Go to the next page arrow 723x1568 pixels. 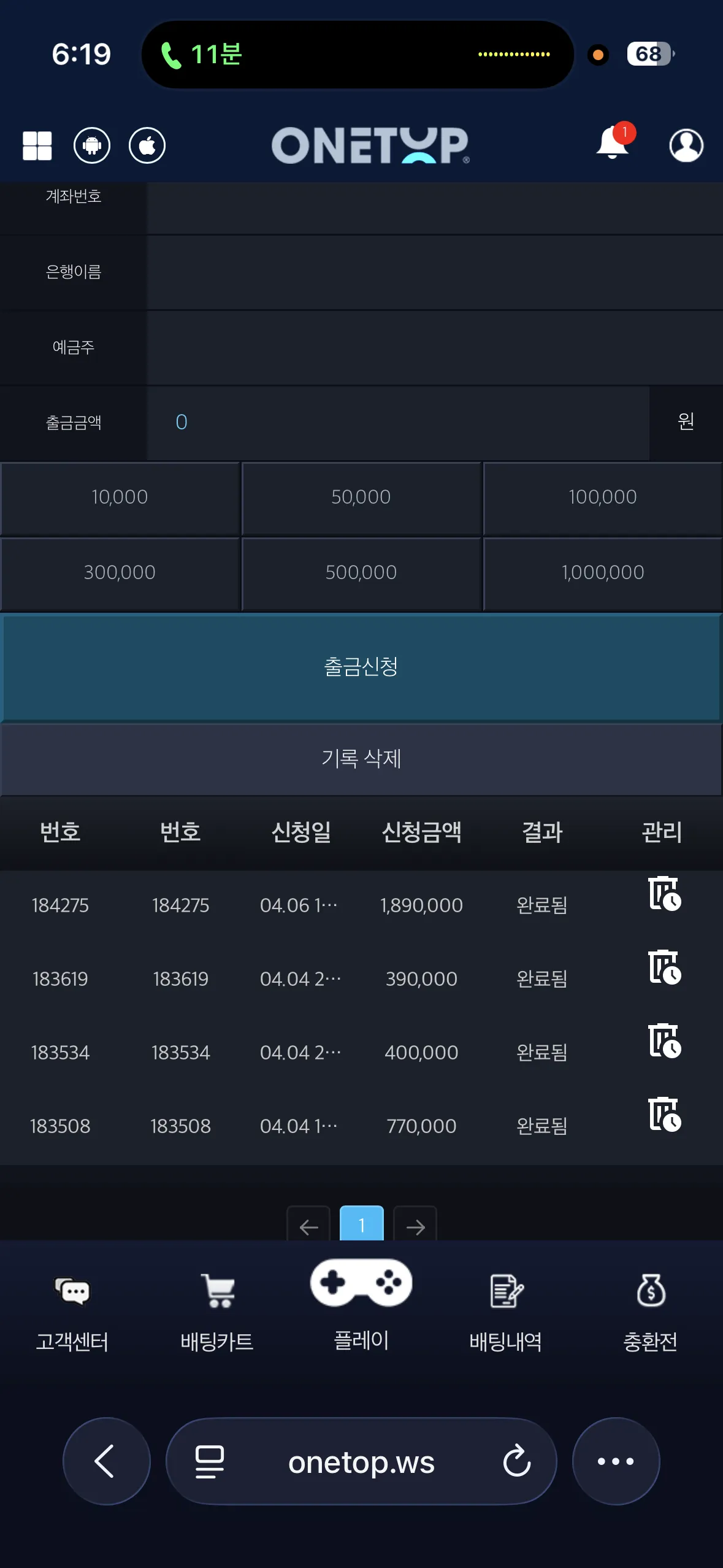coord(415,1224)
